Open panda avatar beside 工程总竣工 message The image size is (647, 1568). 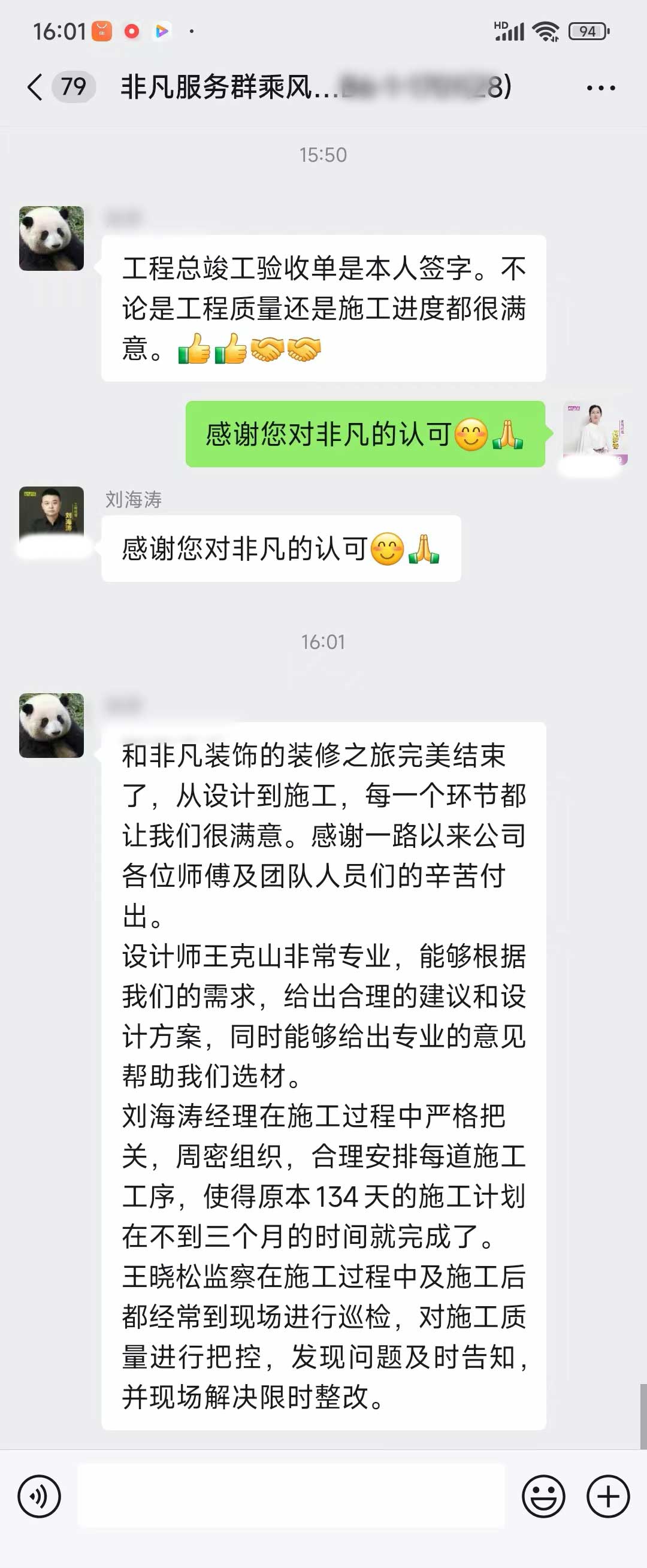point(51,238)
